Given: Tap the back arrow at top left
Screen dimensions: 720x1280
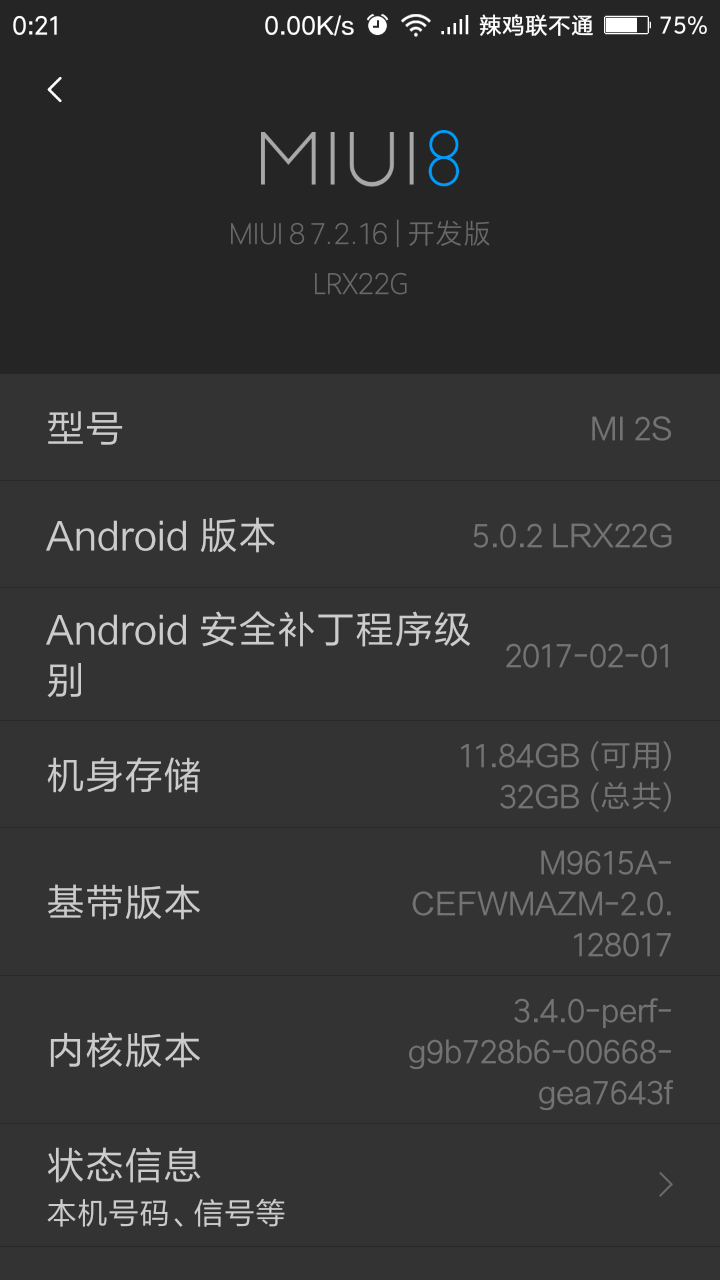Looking at the screenshot, I should coord(54,90).
